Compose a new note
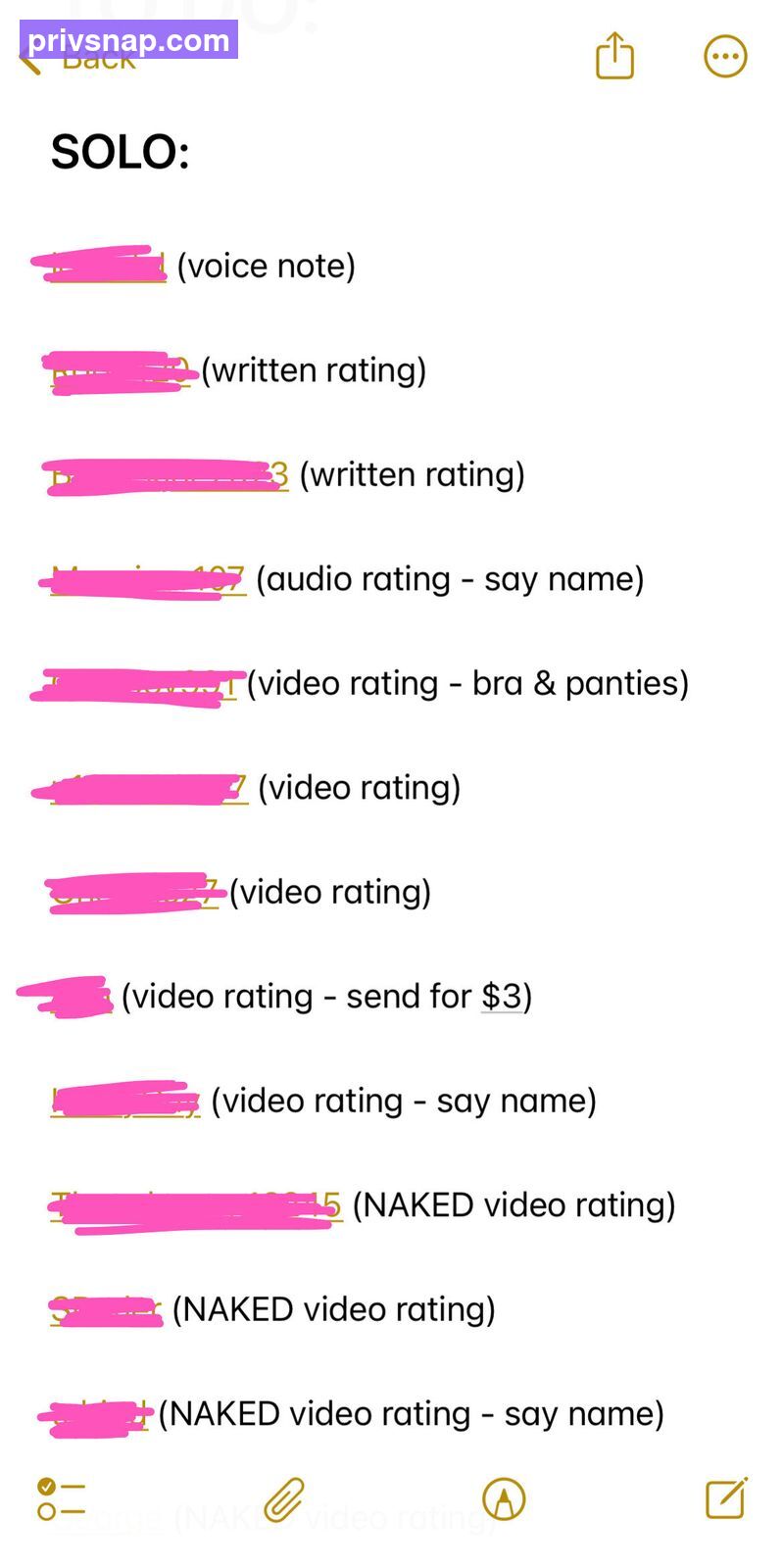The image size is (783, 1568). click(726, 1497)
